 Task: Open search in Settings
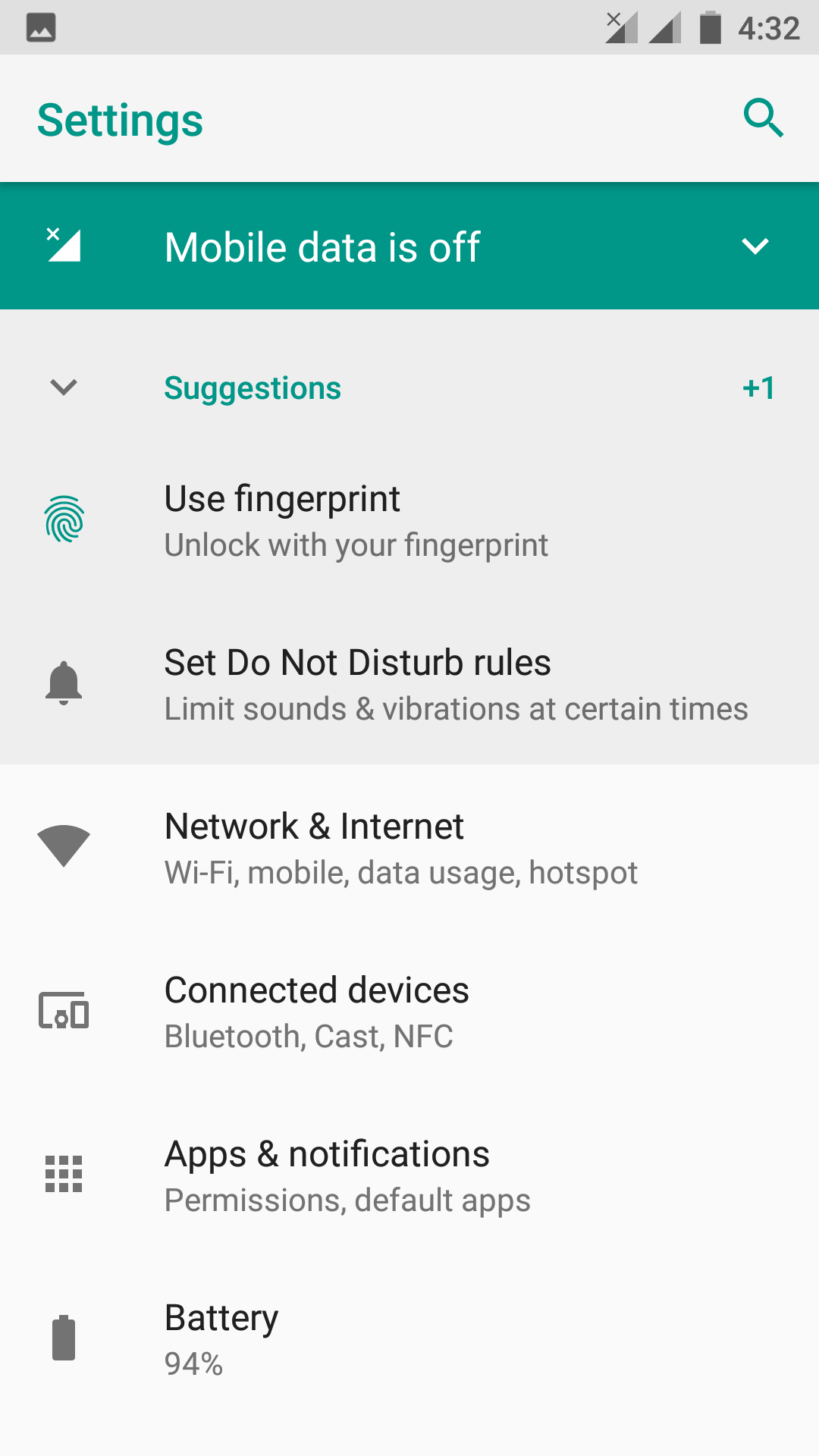click(764, 118)
